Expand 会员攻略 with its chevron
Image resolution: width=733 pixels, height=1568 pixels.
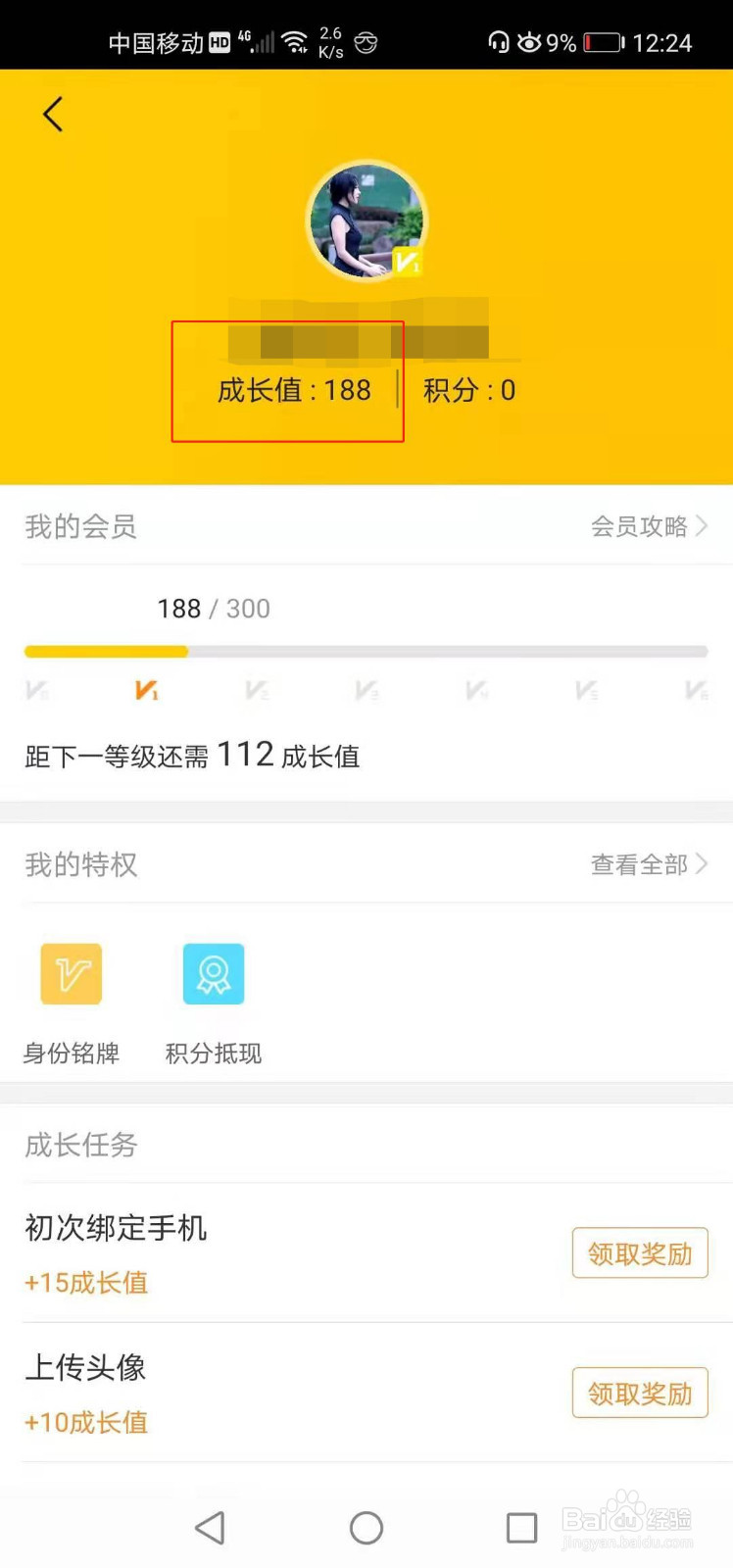pos(650,526)
